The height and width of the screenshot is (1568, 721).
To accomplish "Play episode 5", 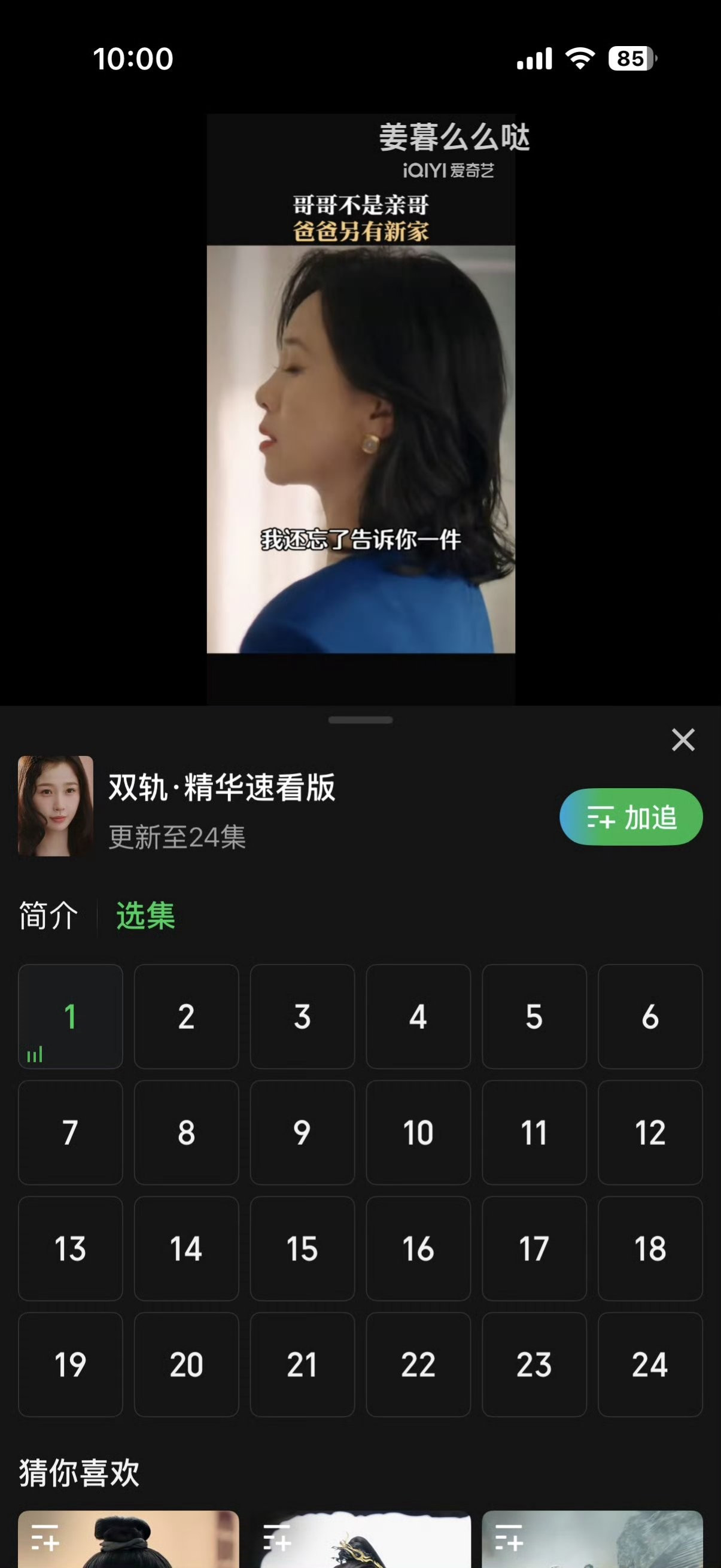I will (534, 1017).
